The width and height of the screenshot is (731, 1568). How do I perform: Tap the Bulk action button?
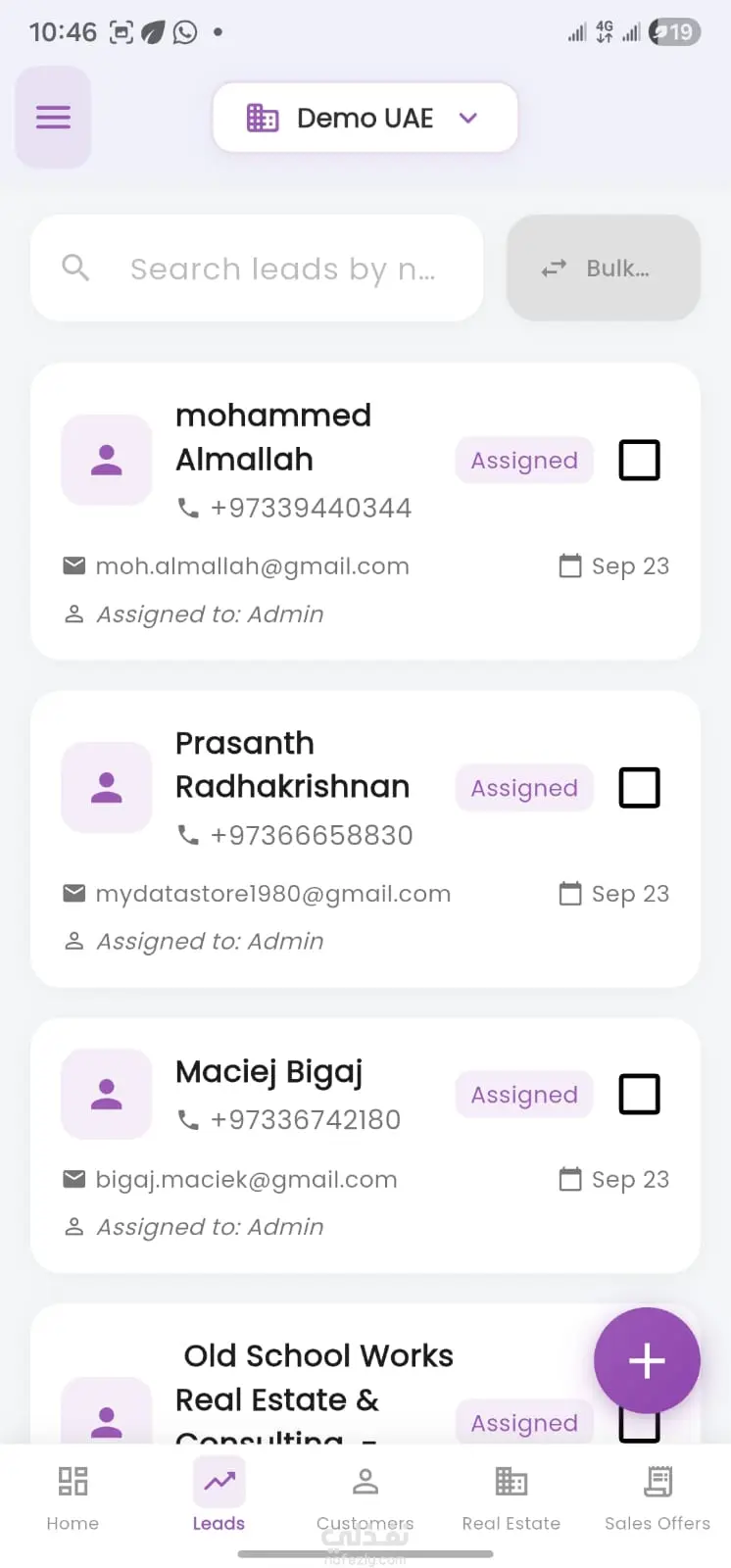(603, 269)
